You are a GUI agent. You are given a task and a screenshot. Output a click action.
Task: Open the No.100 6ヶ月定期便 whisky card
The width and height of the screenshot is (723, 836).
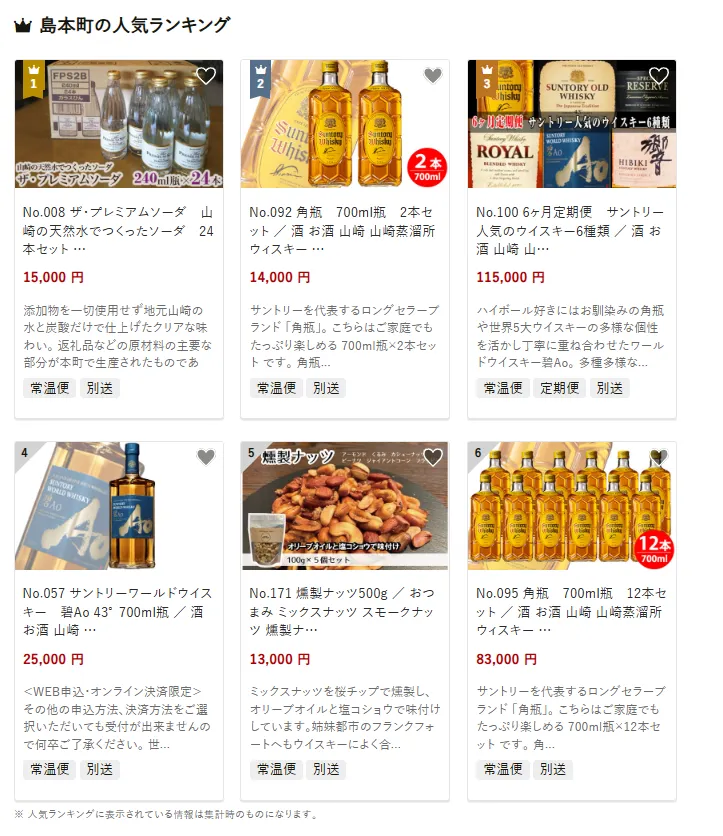(571, 230)
